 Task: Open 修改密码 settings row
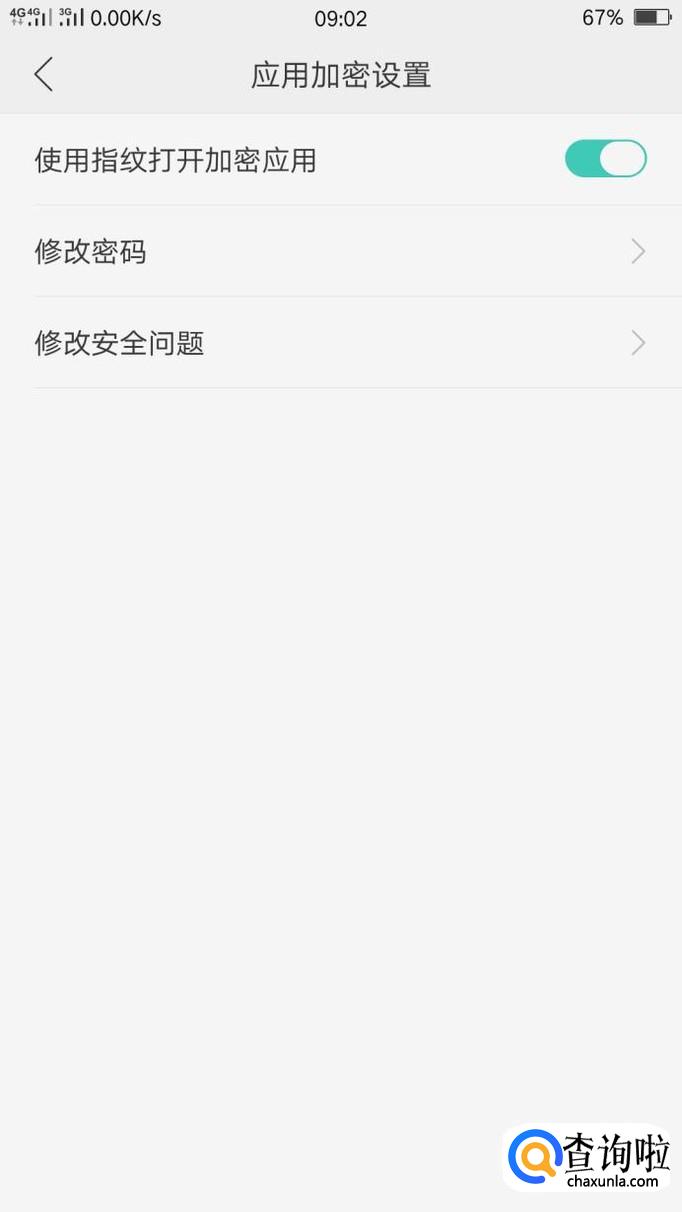click(340, 252)
